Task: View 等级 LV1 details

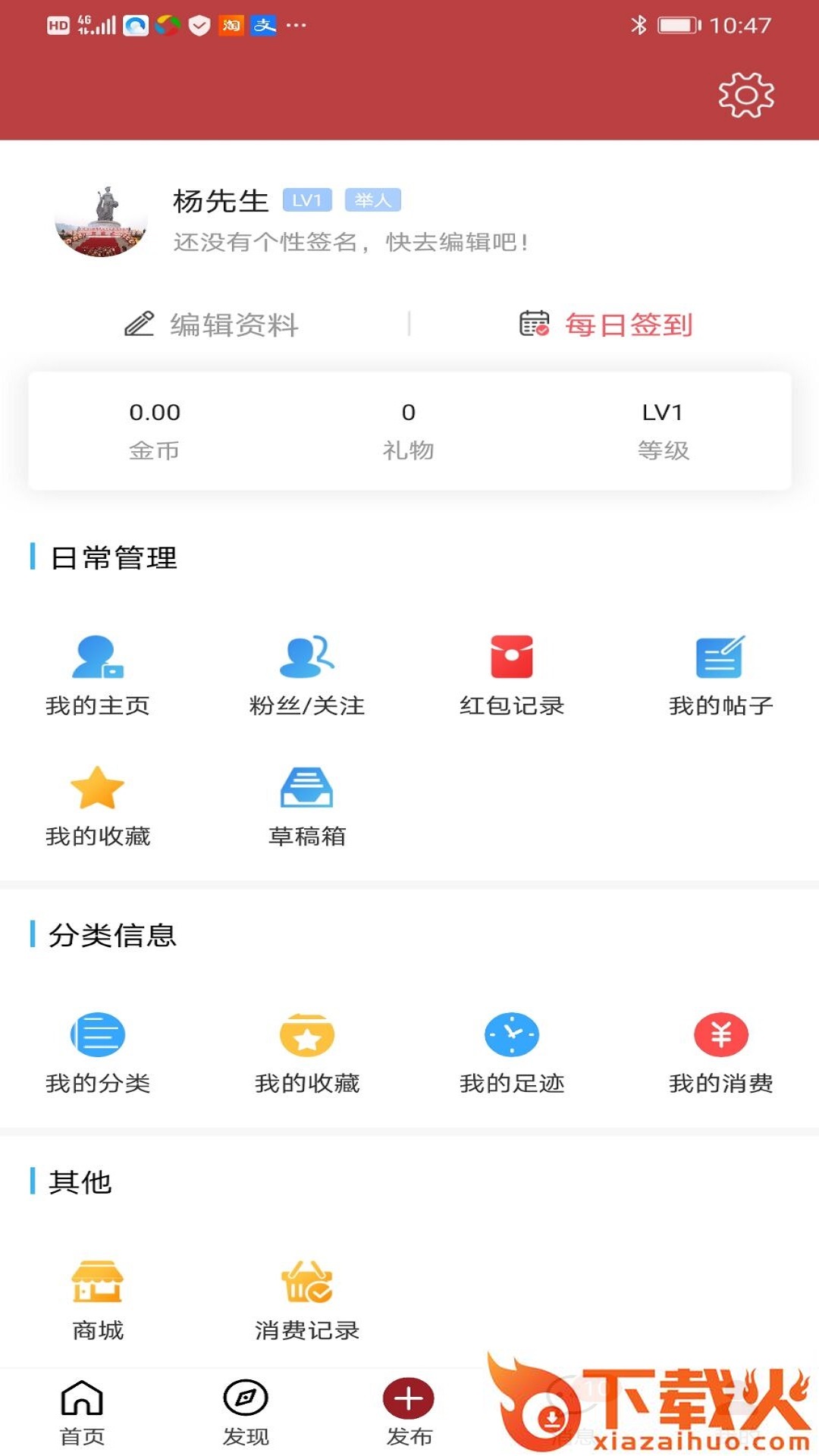Action: click(663, 430)
